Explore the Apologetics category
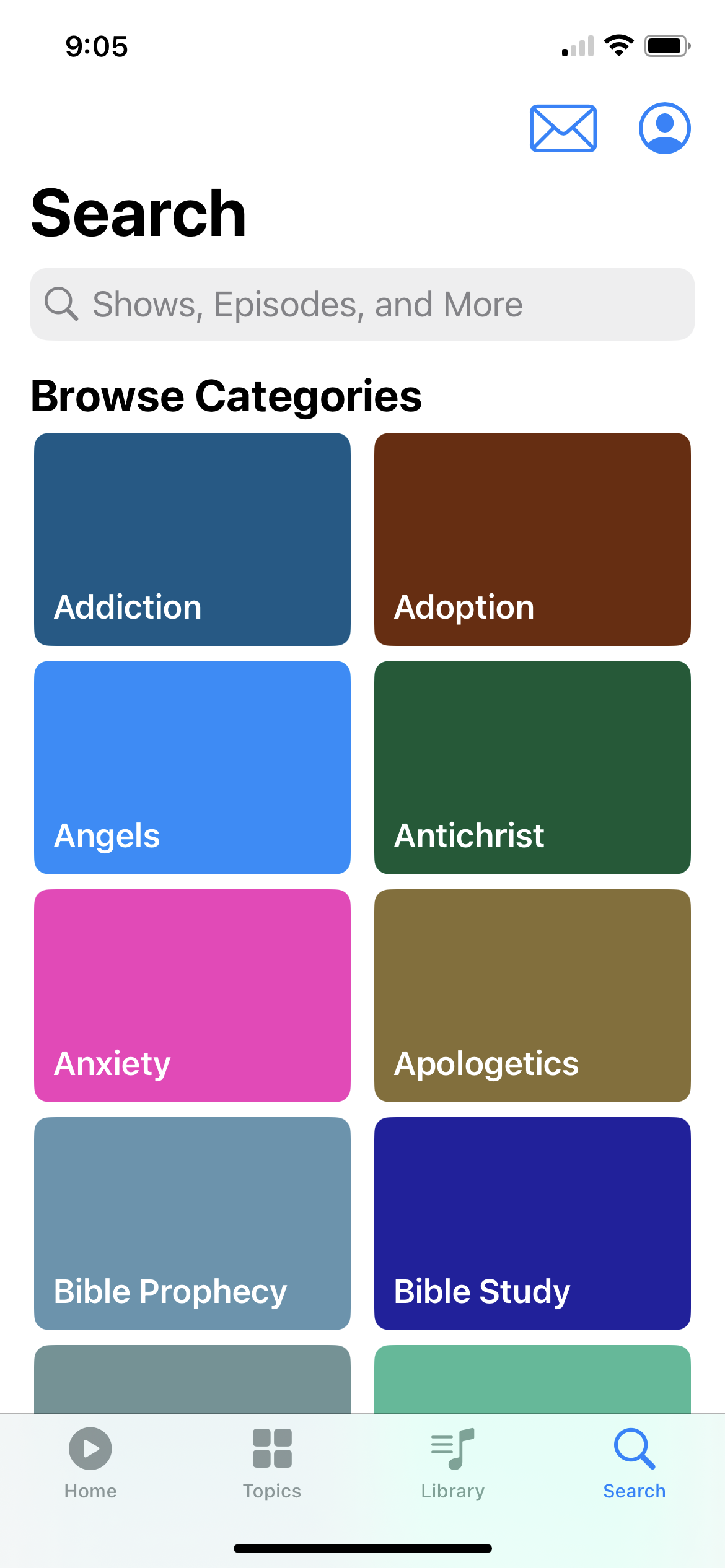Viewport: 725px width, 1568px height. tap(532, 995)
